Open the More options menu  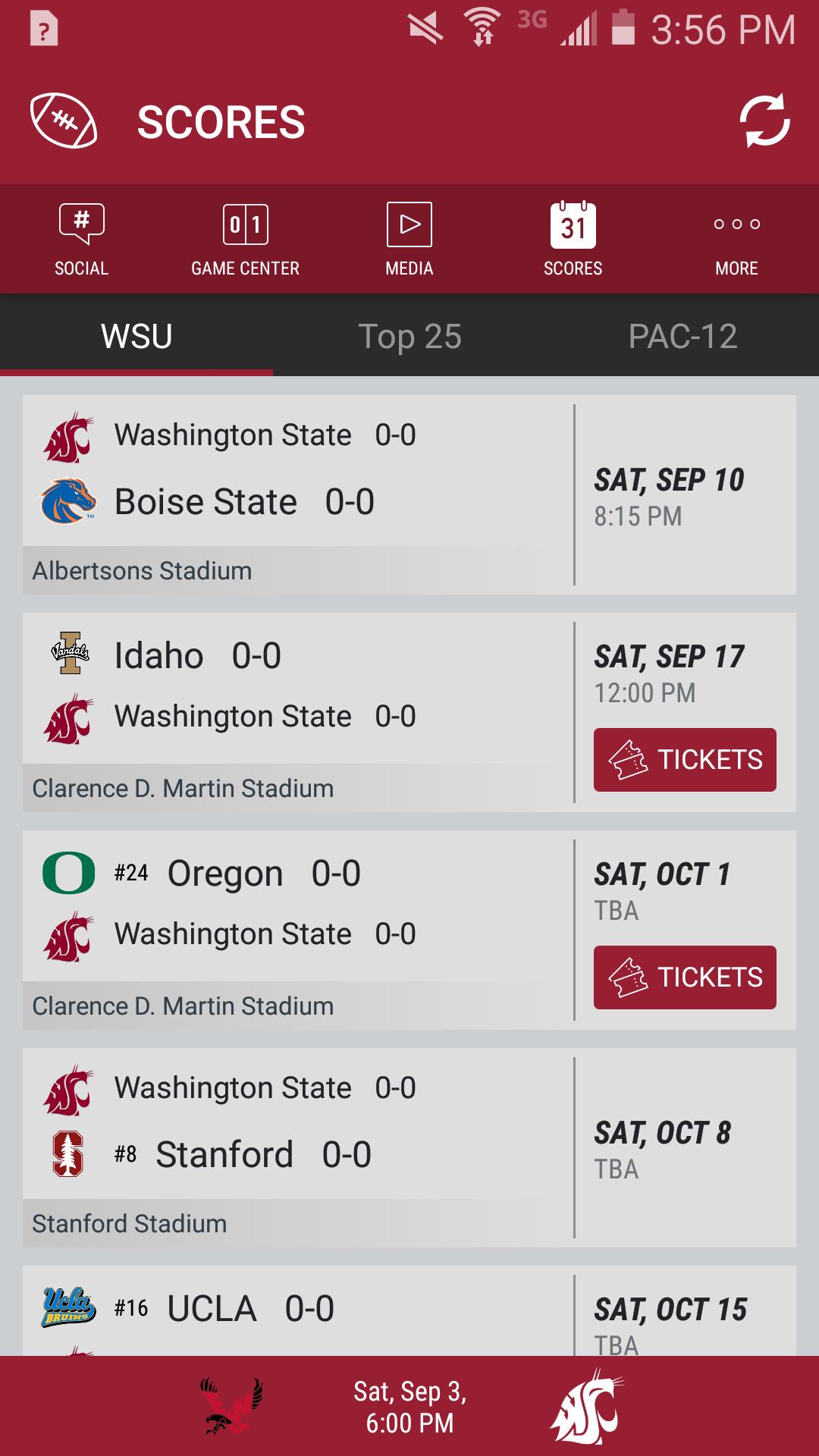pyautogui.click(x=736, y=237)
